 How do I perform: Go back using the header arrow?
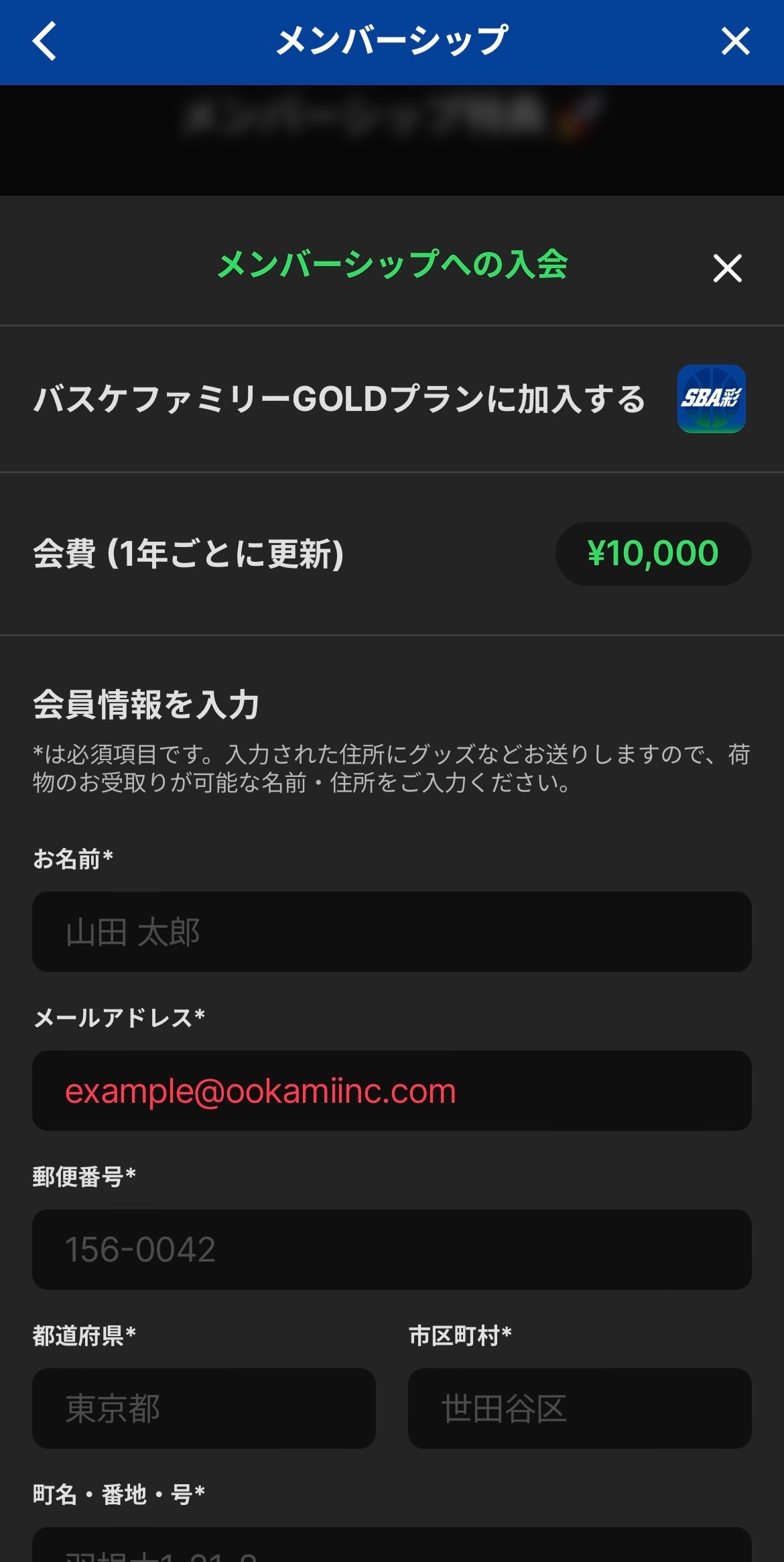coord(44,42)
